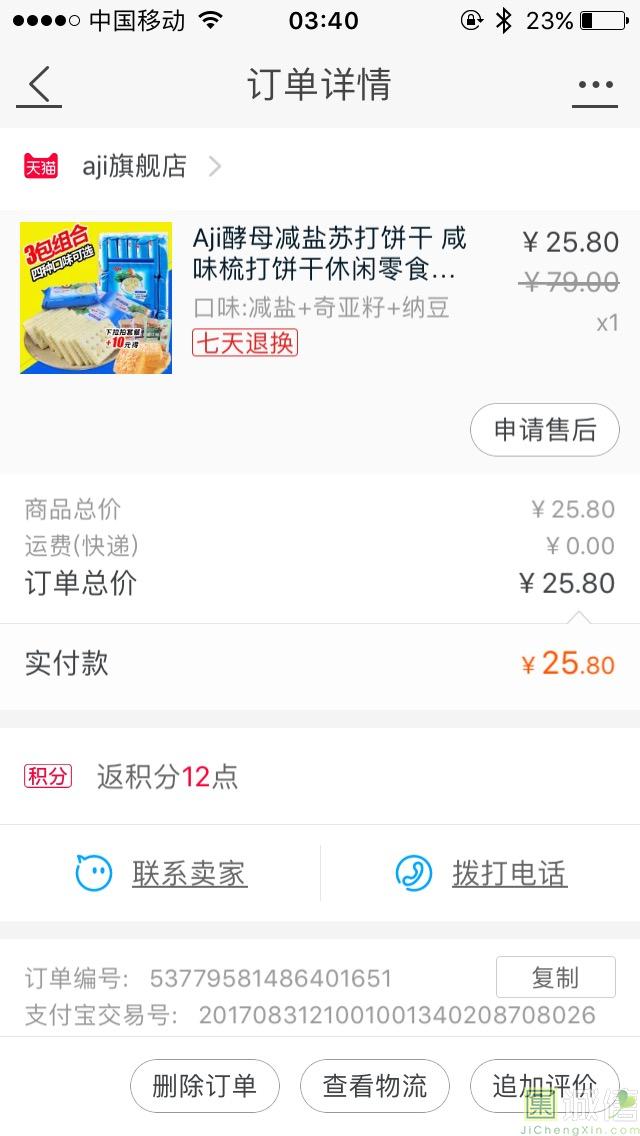640x1136 pixels.
Task: Open the aji旗舰店 store page
Action: tap(134, 167)
